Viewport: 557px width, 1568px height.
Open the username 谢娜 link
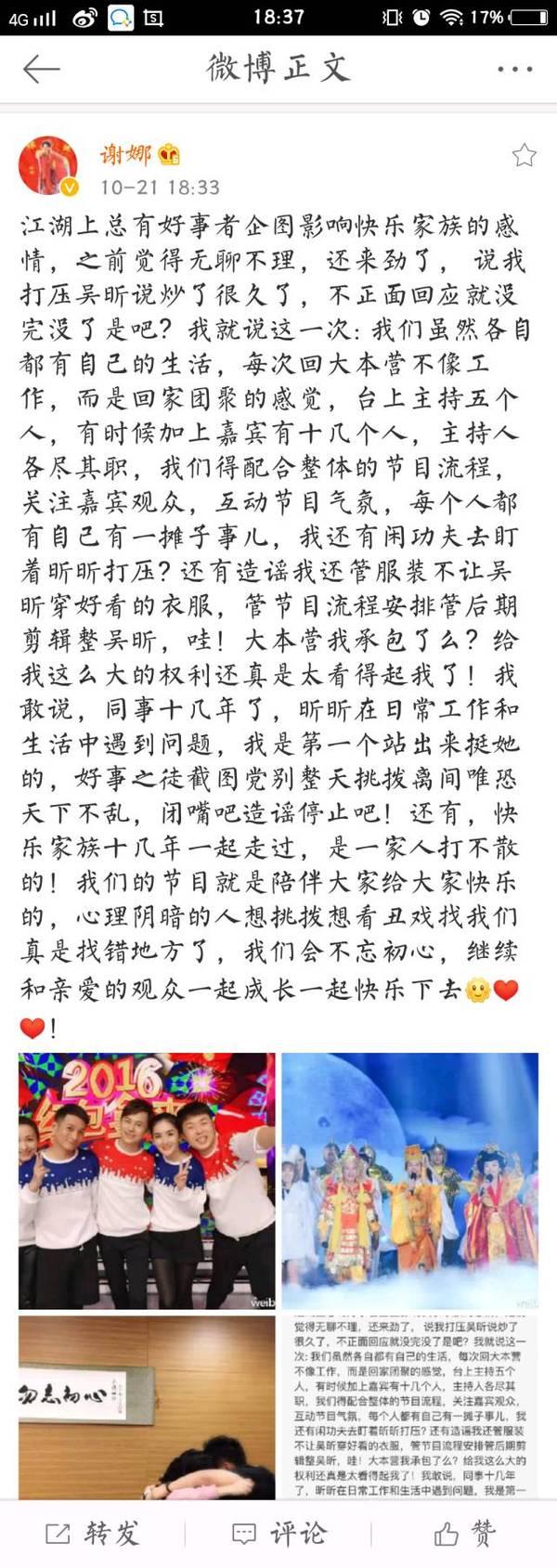tap(124, 154)
